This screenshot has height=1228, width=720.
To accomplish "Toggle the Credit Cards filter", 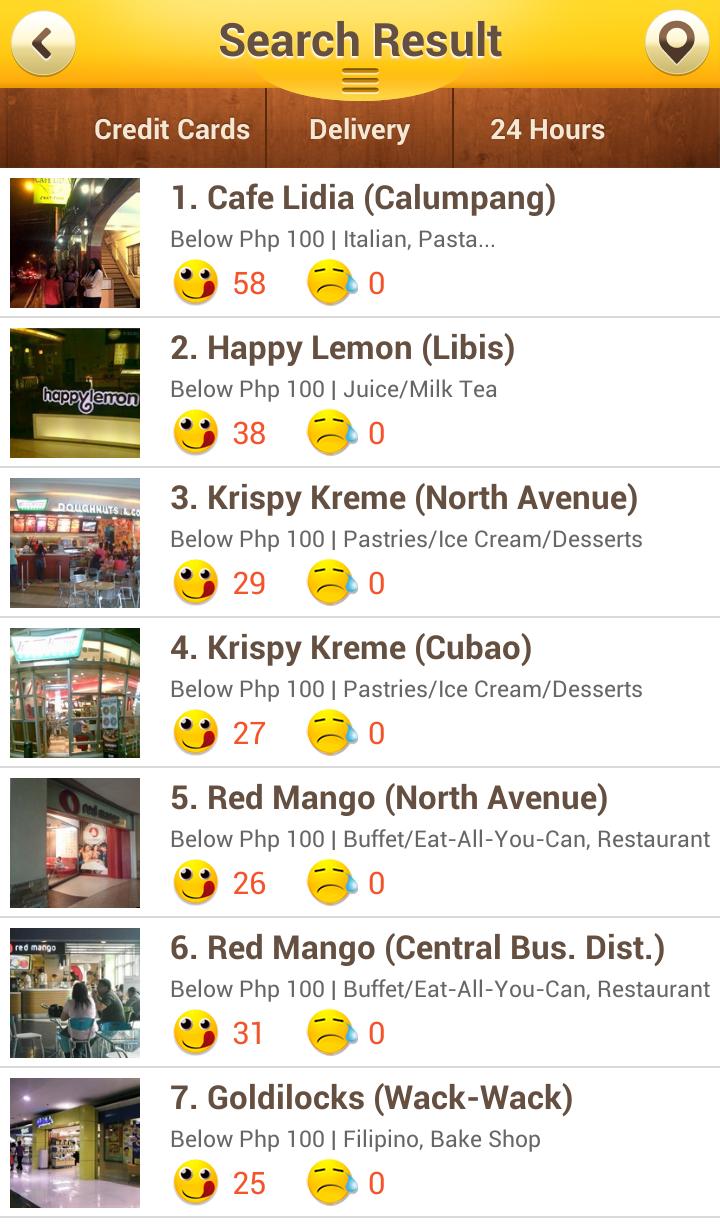I will (x=170, y=128).
